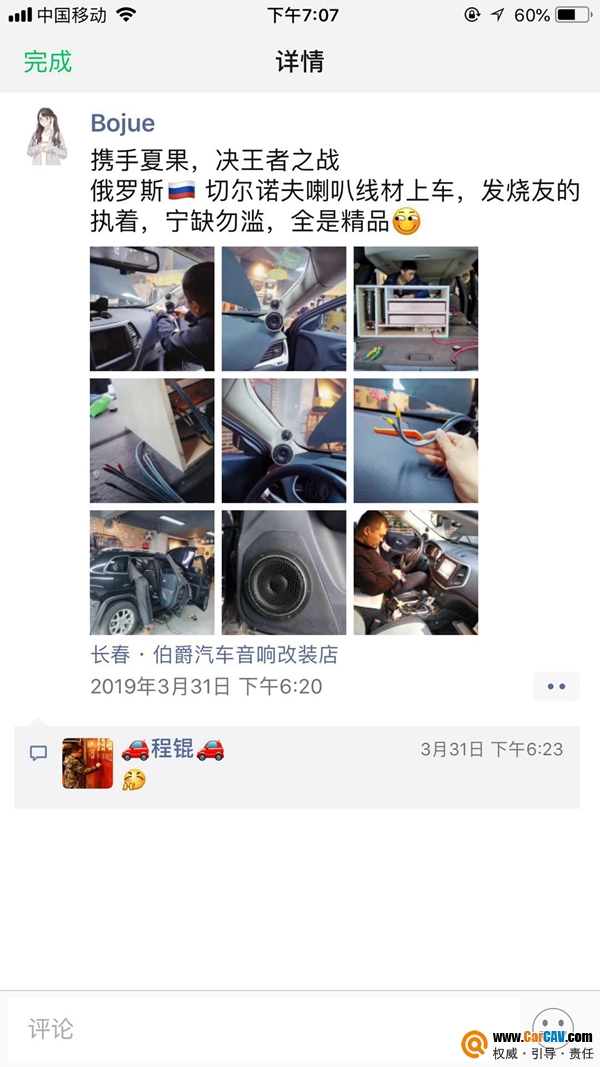This screenshot has width=600, height=1067.
Task: Open the center photo of the A-pillar tweeter
Action: pos(284,440)
